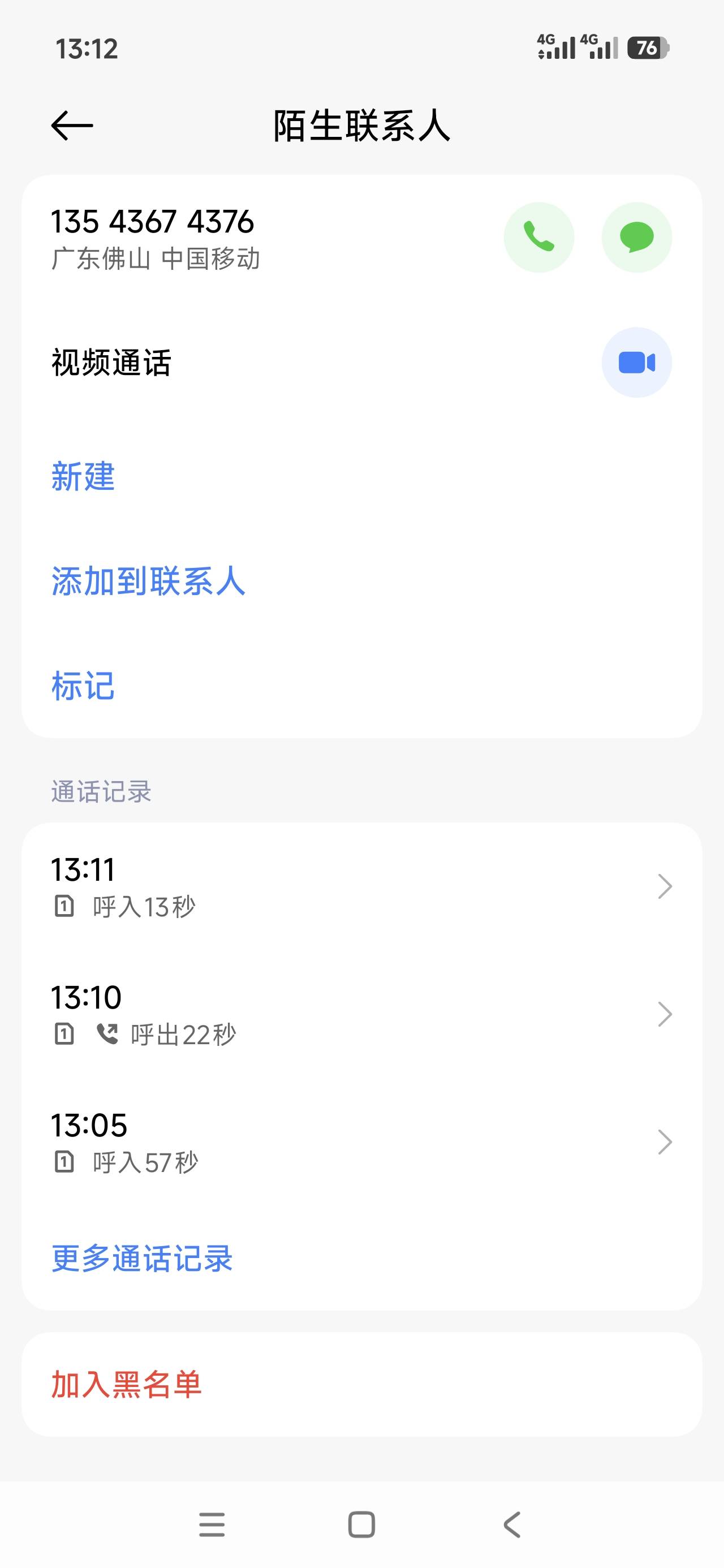Tap 标记 to mark this number
The width and height of the screenshot is (724, 1568).
(83, 686)
